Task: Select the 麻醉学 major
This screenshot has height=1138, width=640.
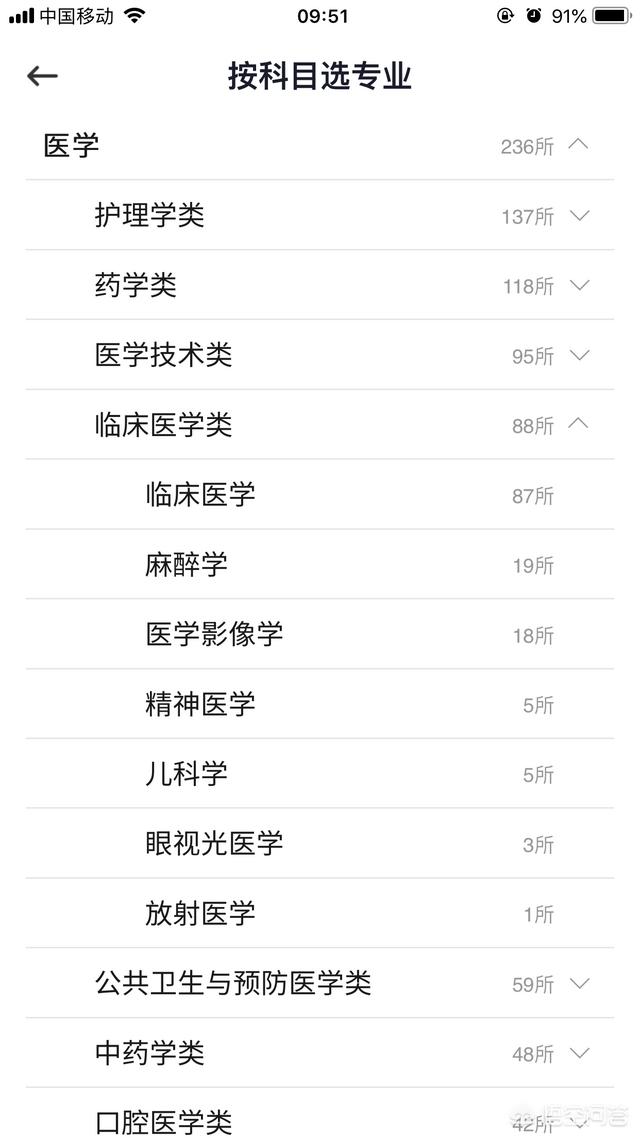Action: tap(187, 564)
